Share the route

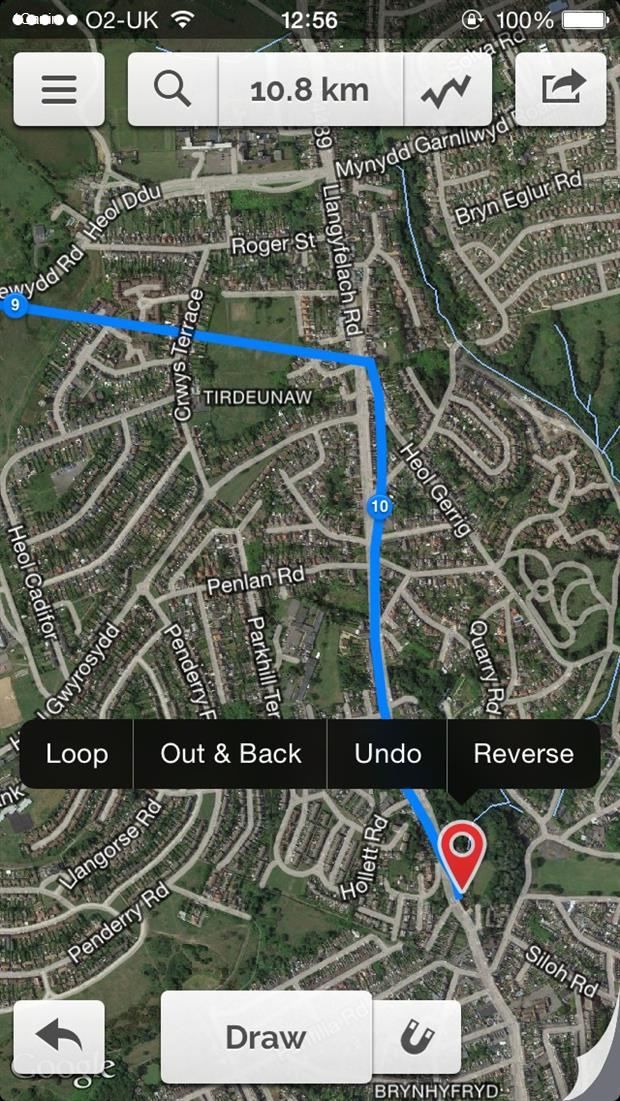(560, 90)
